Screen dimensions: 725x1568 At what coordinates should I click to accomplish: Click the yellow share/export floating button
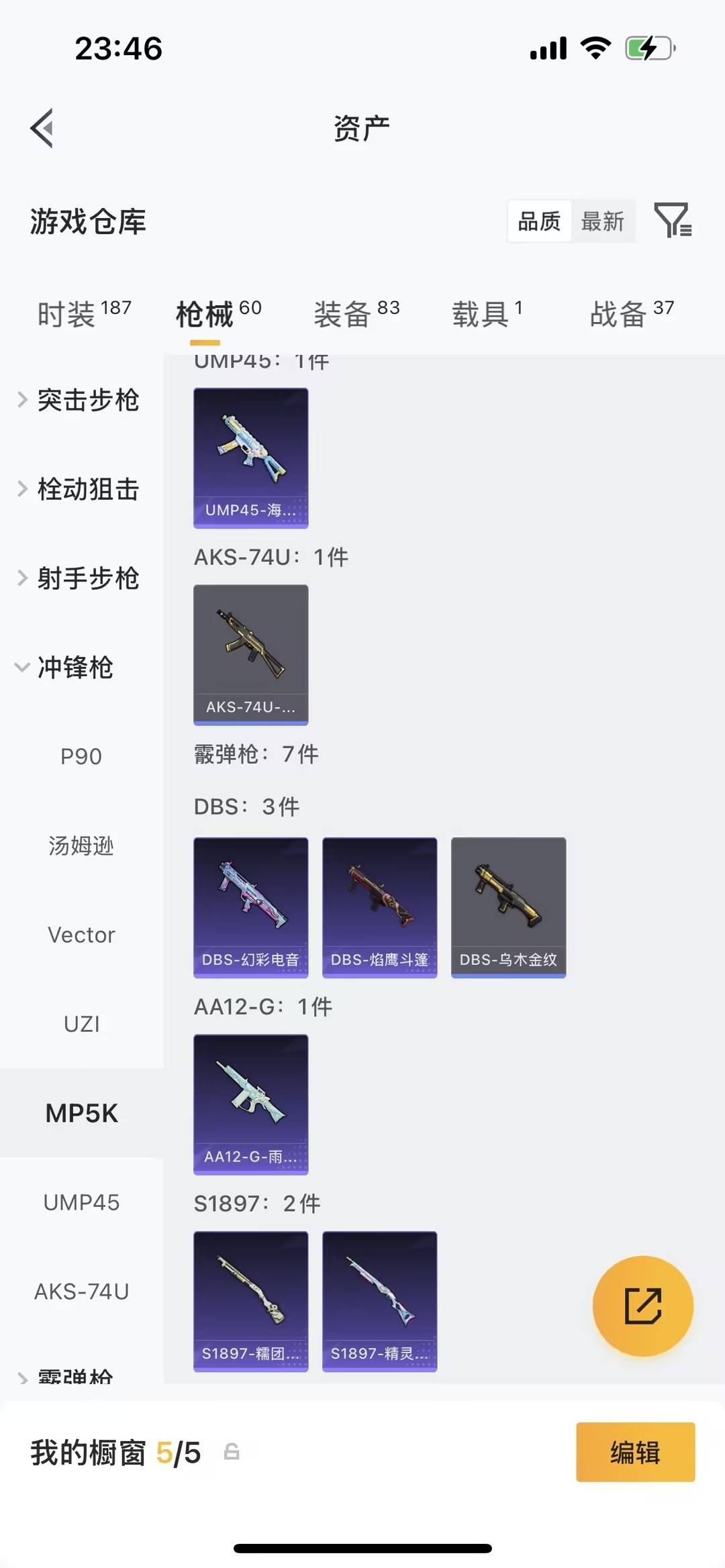click(643, 1304)
